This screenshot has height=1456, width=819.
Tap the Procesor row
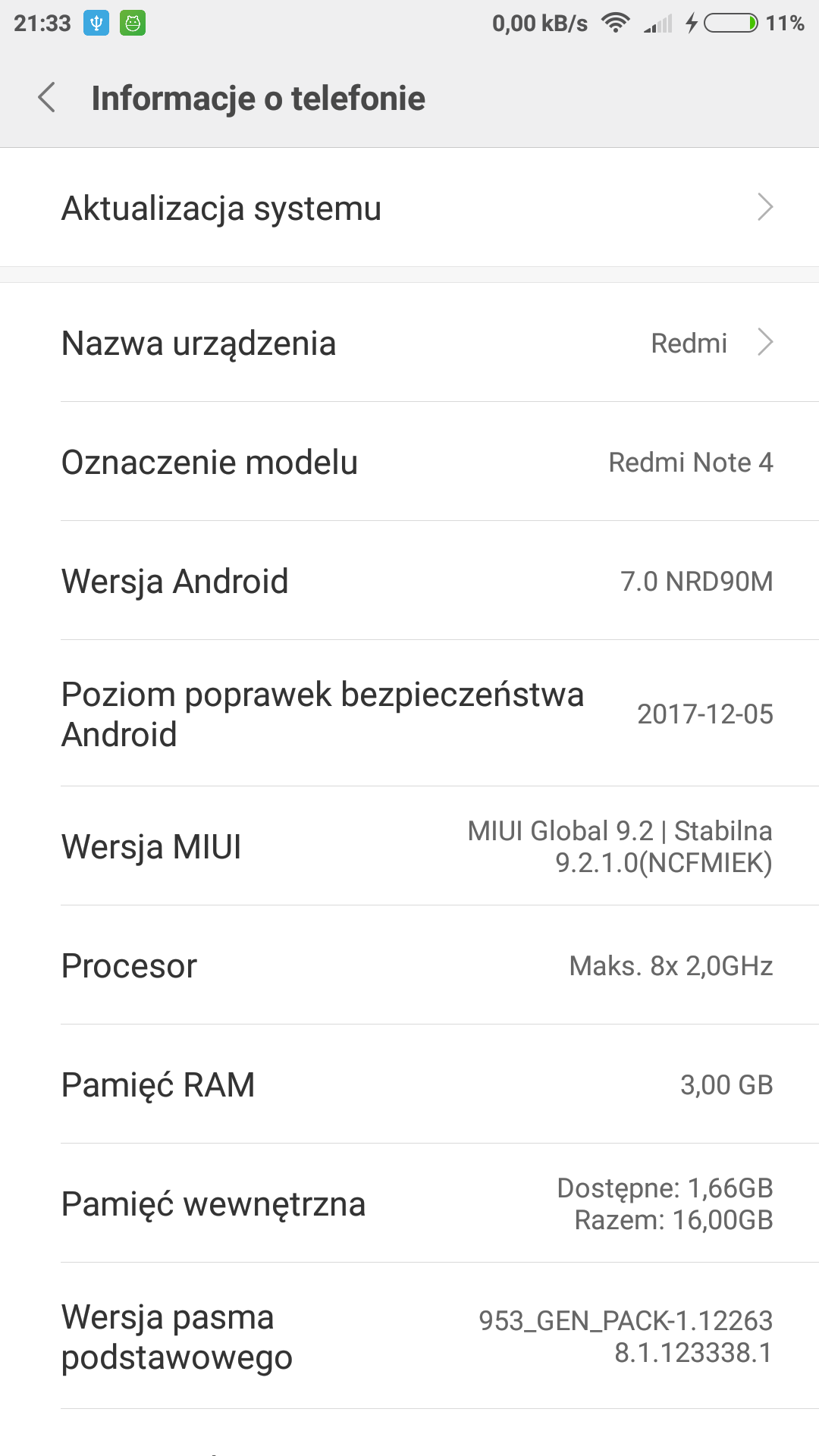click(409, 965)
